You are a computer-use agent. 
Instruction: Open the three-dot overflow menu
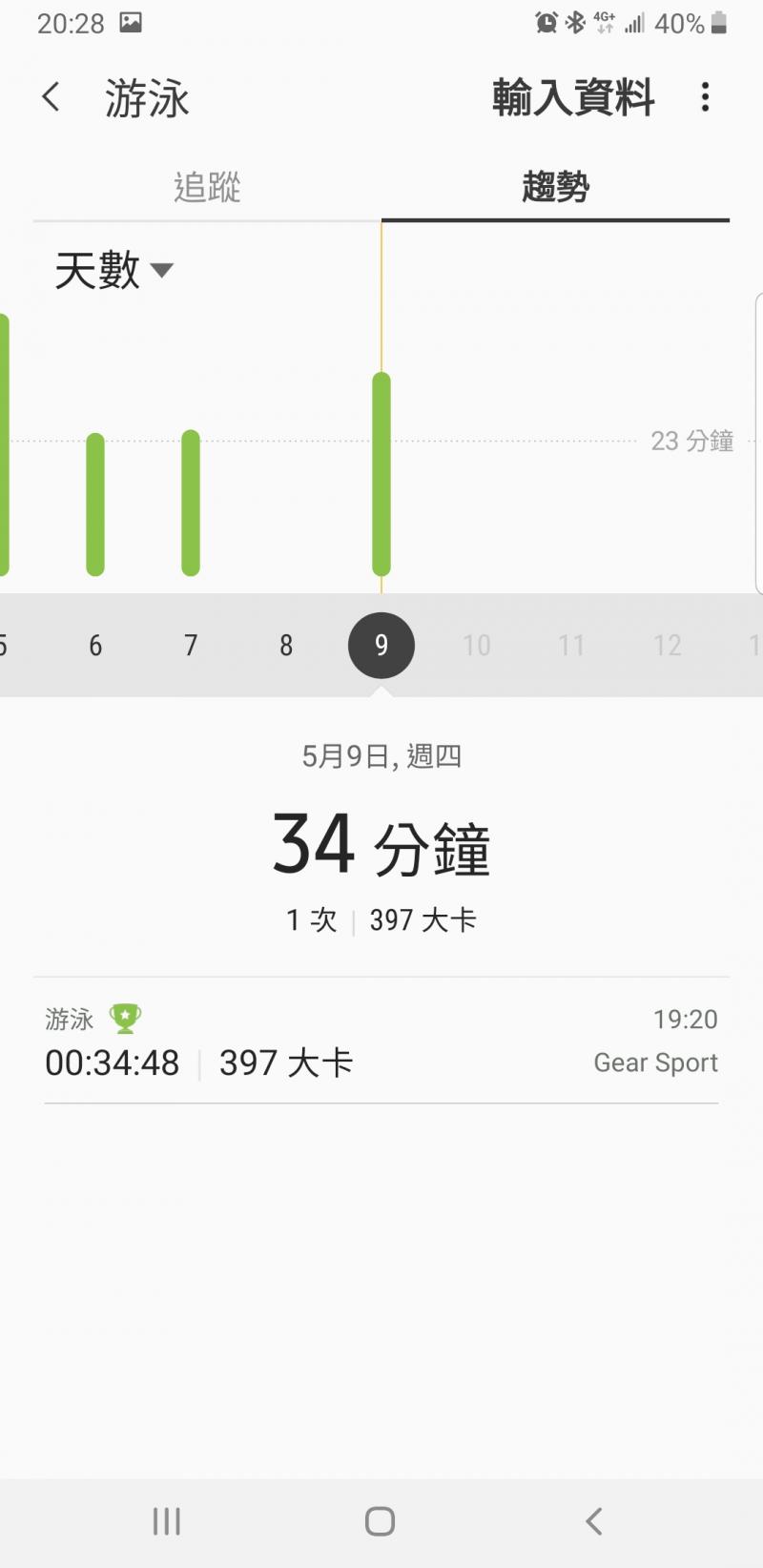point(705,97)
